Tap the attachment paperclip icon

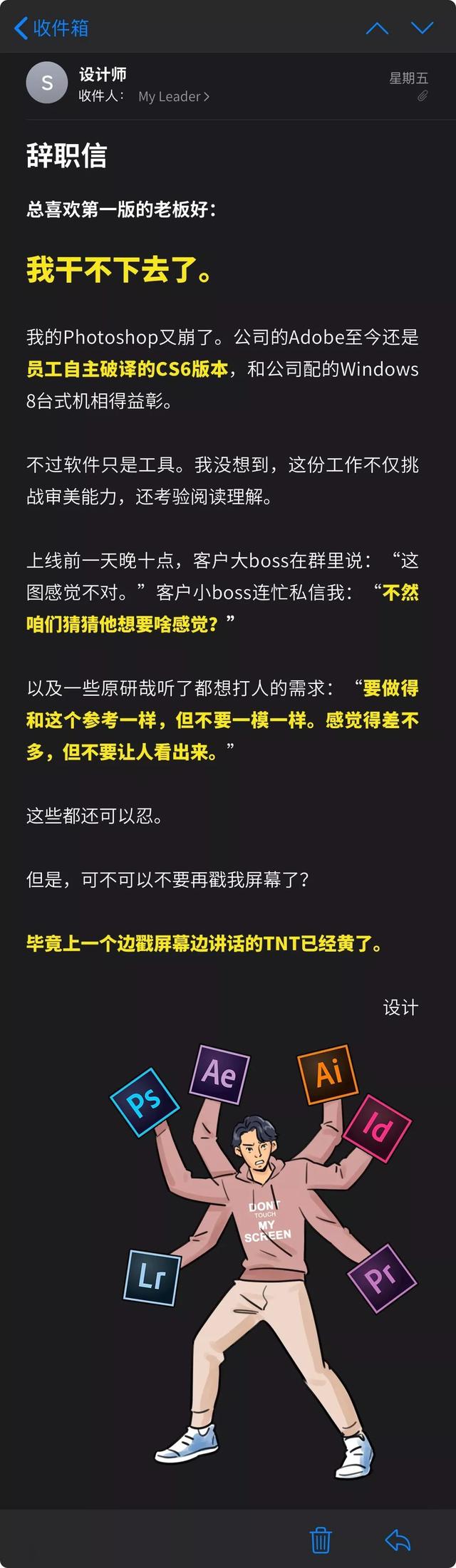click(423, 95)
